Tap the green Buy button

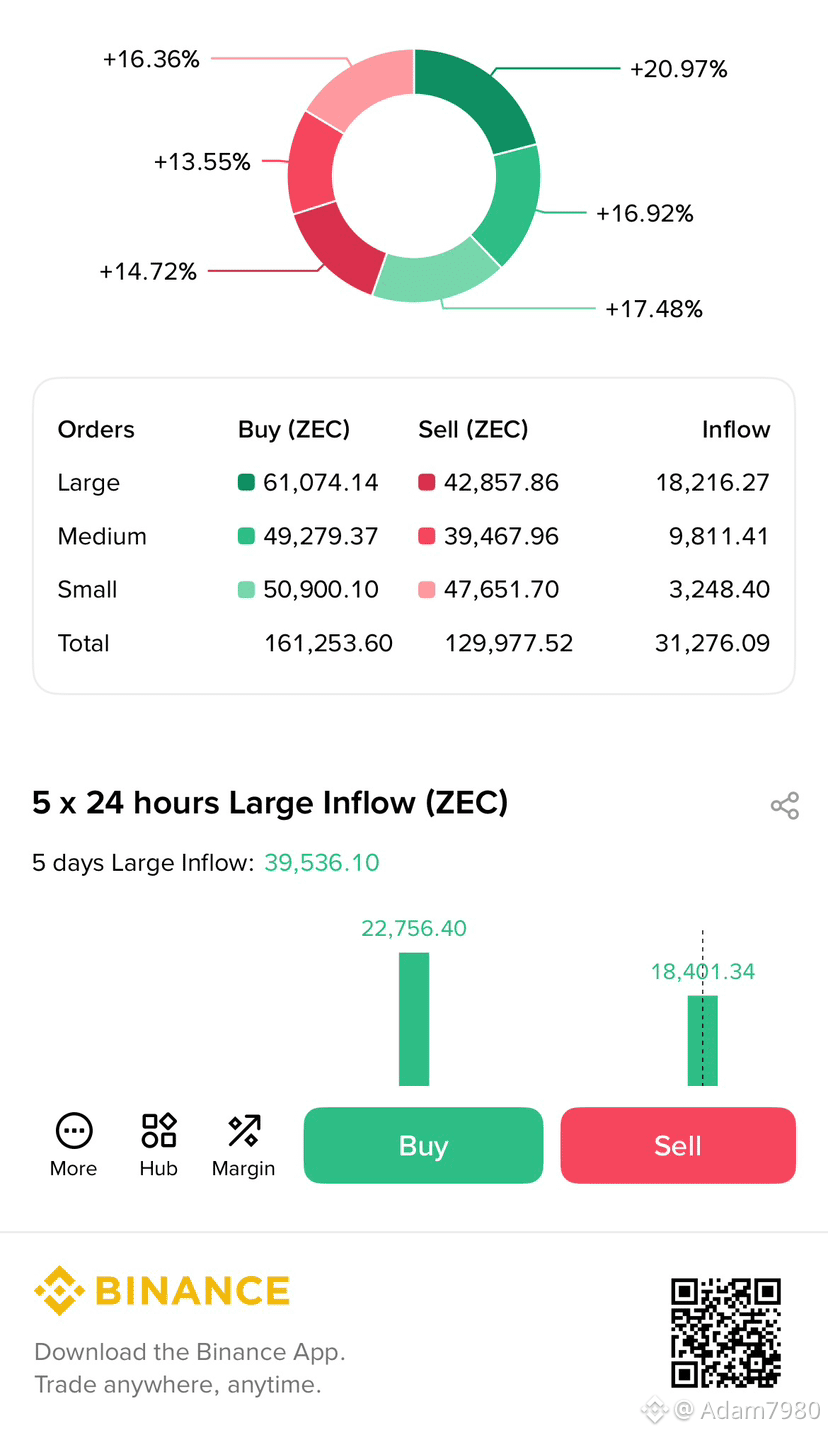tap(423, 1145)
